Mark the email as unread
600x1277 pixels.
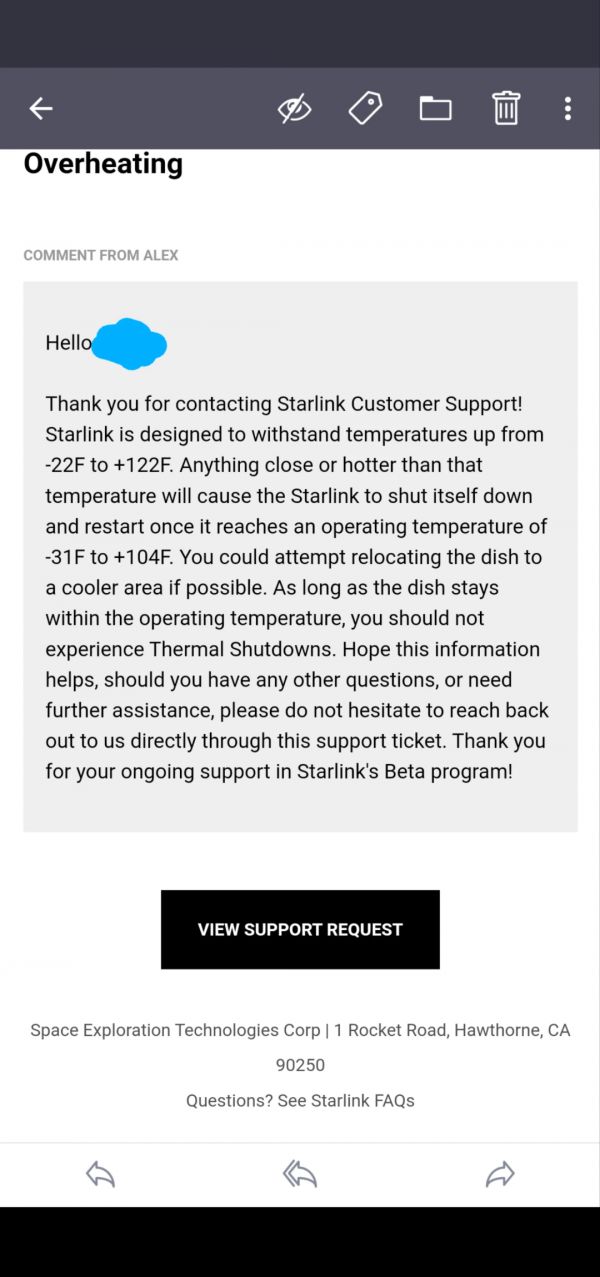pyautogui.click(x=294, y=108)
